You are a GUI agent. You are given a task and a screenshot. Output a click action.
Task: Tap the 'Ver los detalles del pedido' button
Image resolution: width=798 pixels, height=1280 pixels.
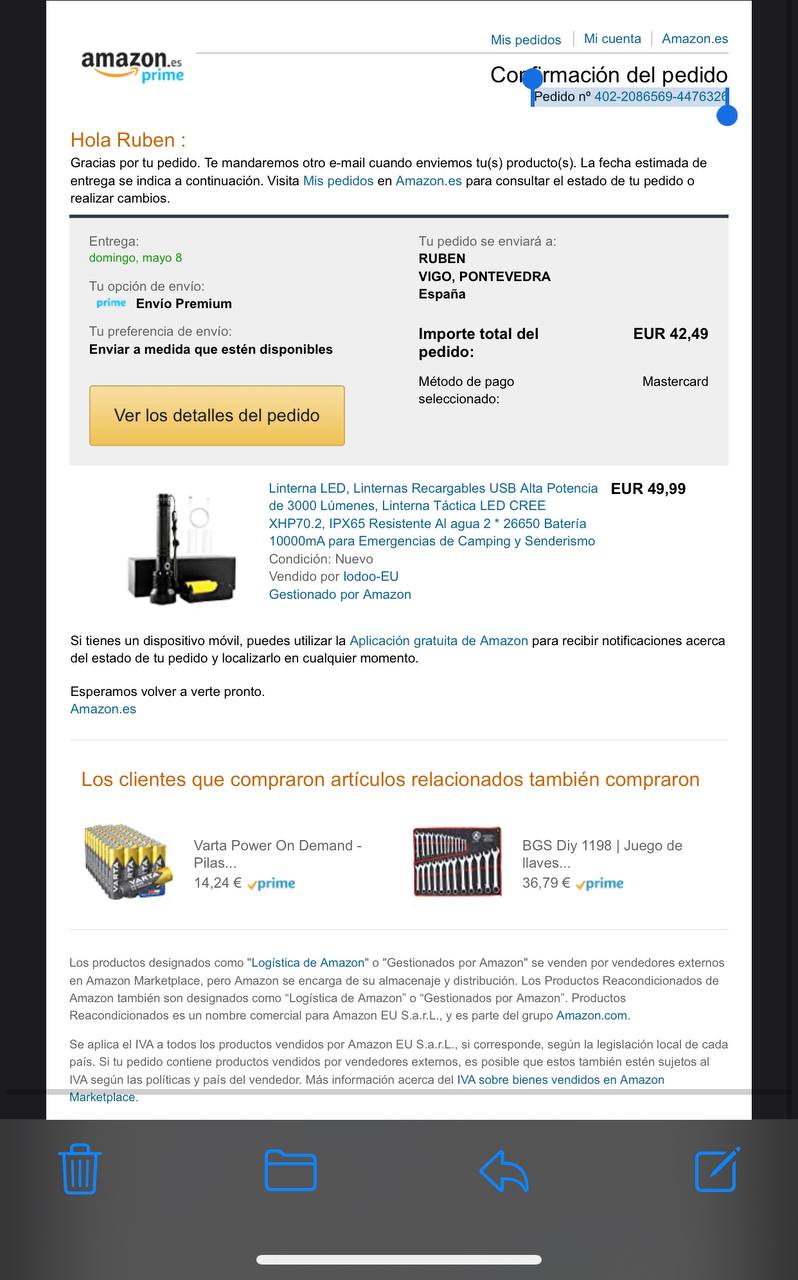(217, 415)
